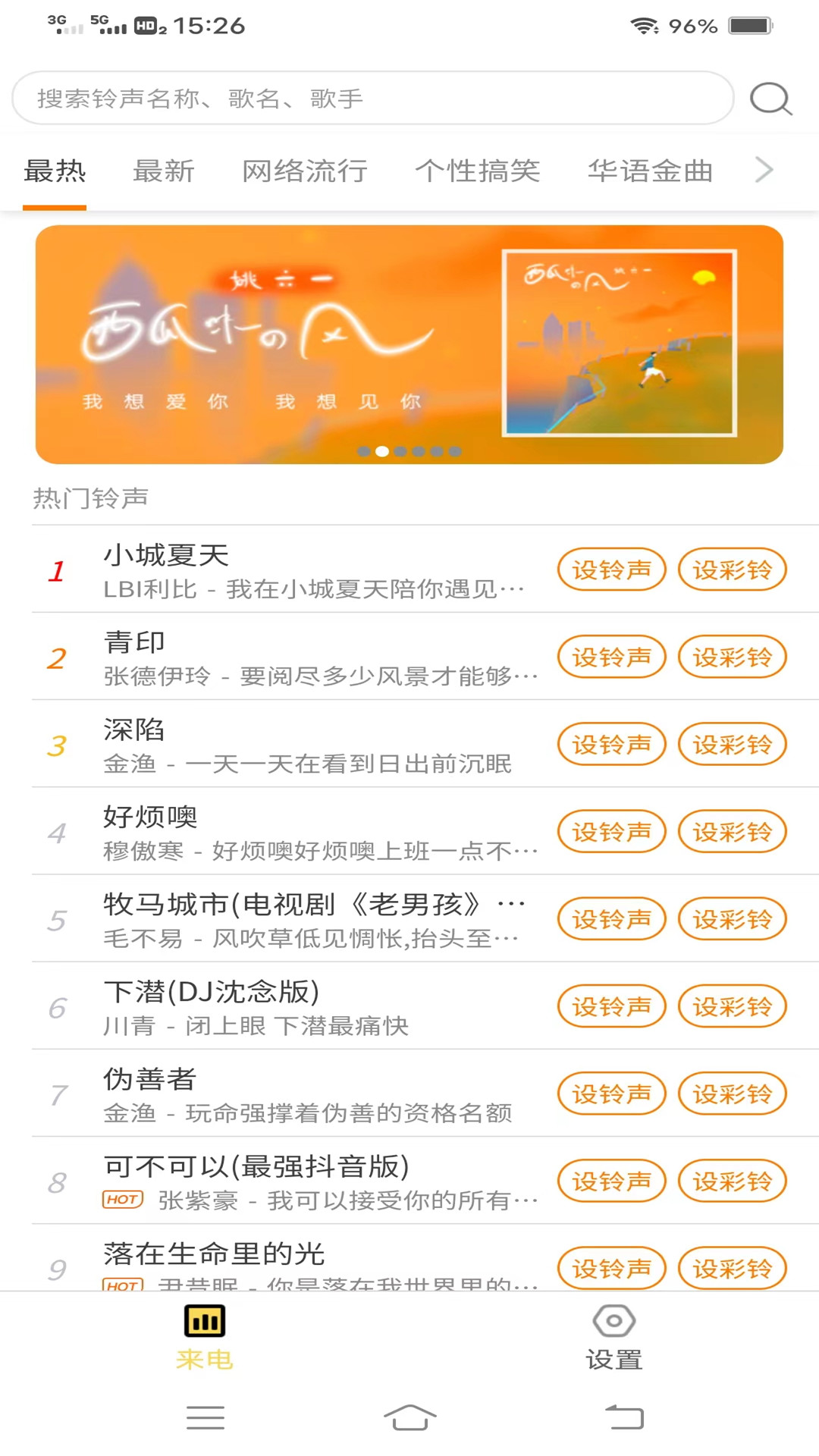Tap 设铃声 next to 伪善者
The width and height of the screenshot is (819, 1456).
[x=611, y=1094]
